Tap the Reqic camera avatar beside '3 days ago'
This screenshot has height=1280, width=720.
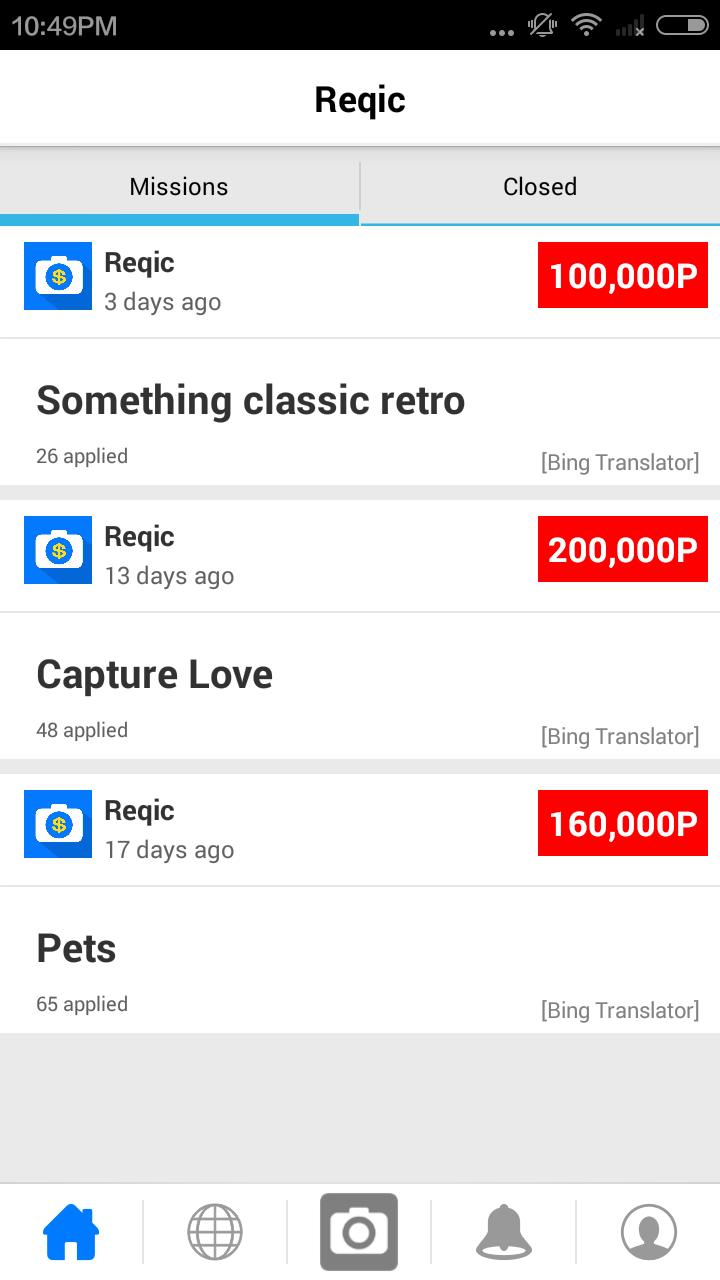(57, 276)
